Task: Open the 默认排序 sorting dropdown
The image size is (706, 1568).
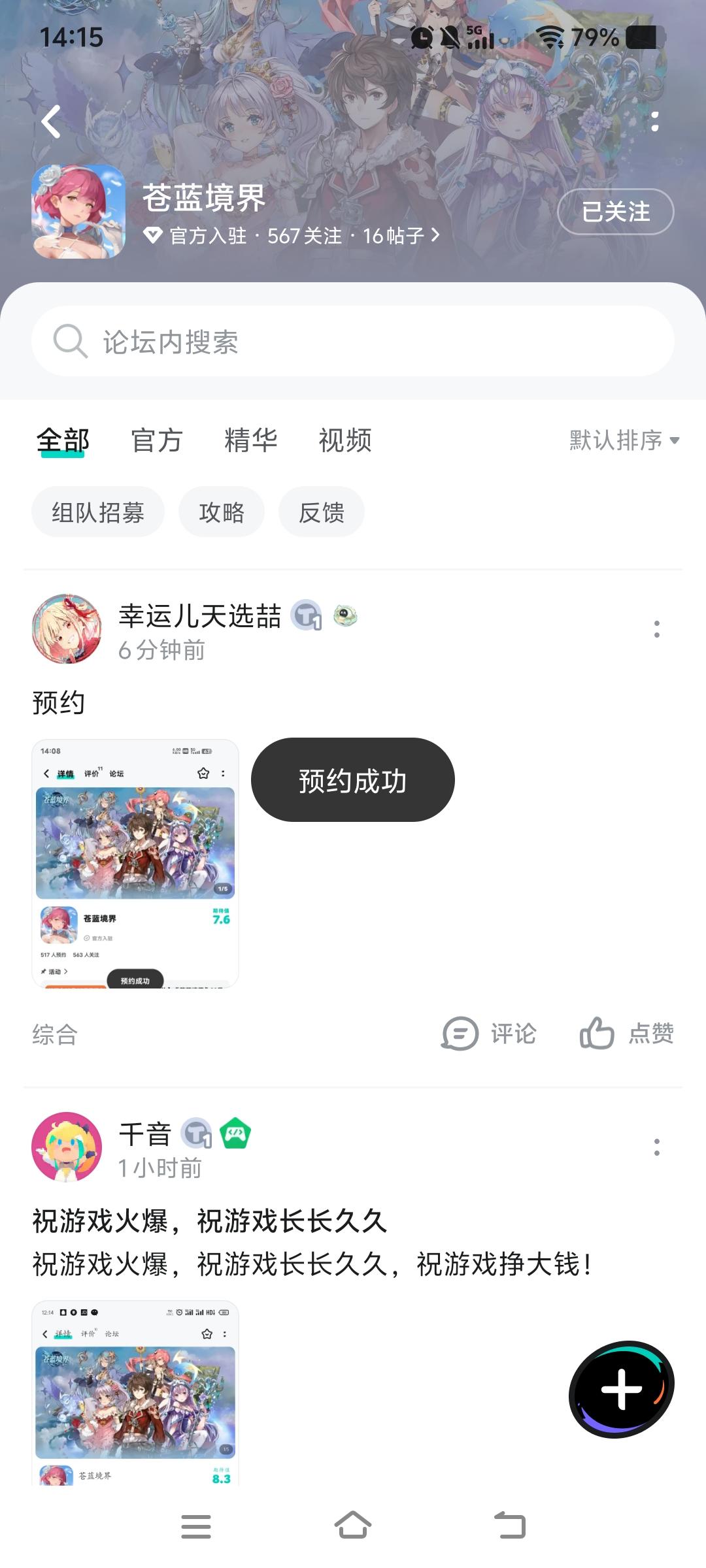Action: click(x=620, y=441)
